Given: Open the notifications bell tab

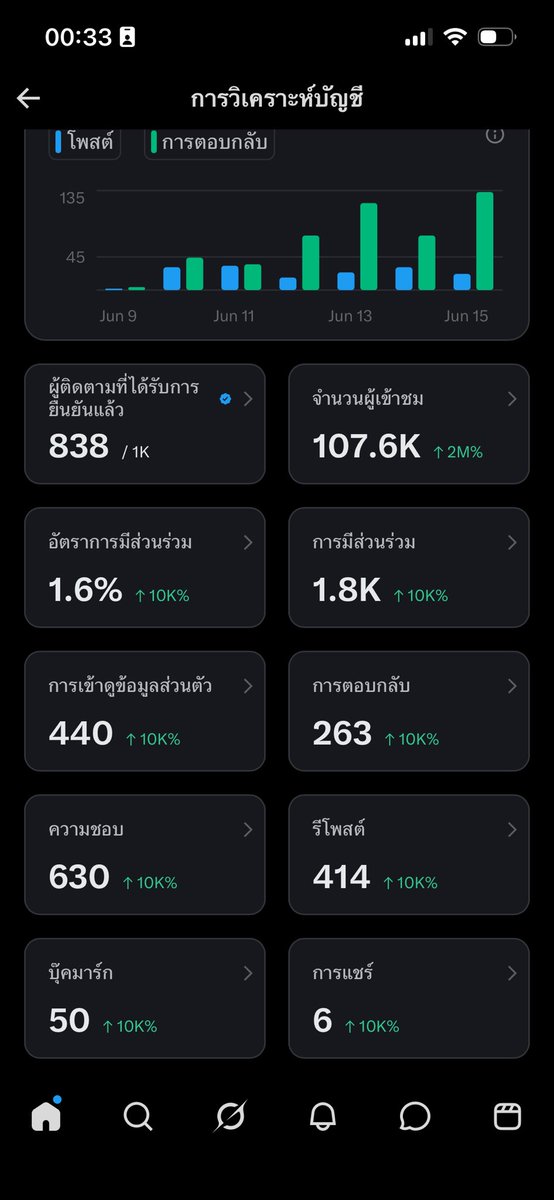Looking at the screenshot, I should (x=323, y=1116).
